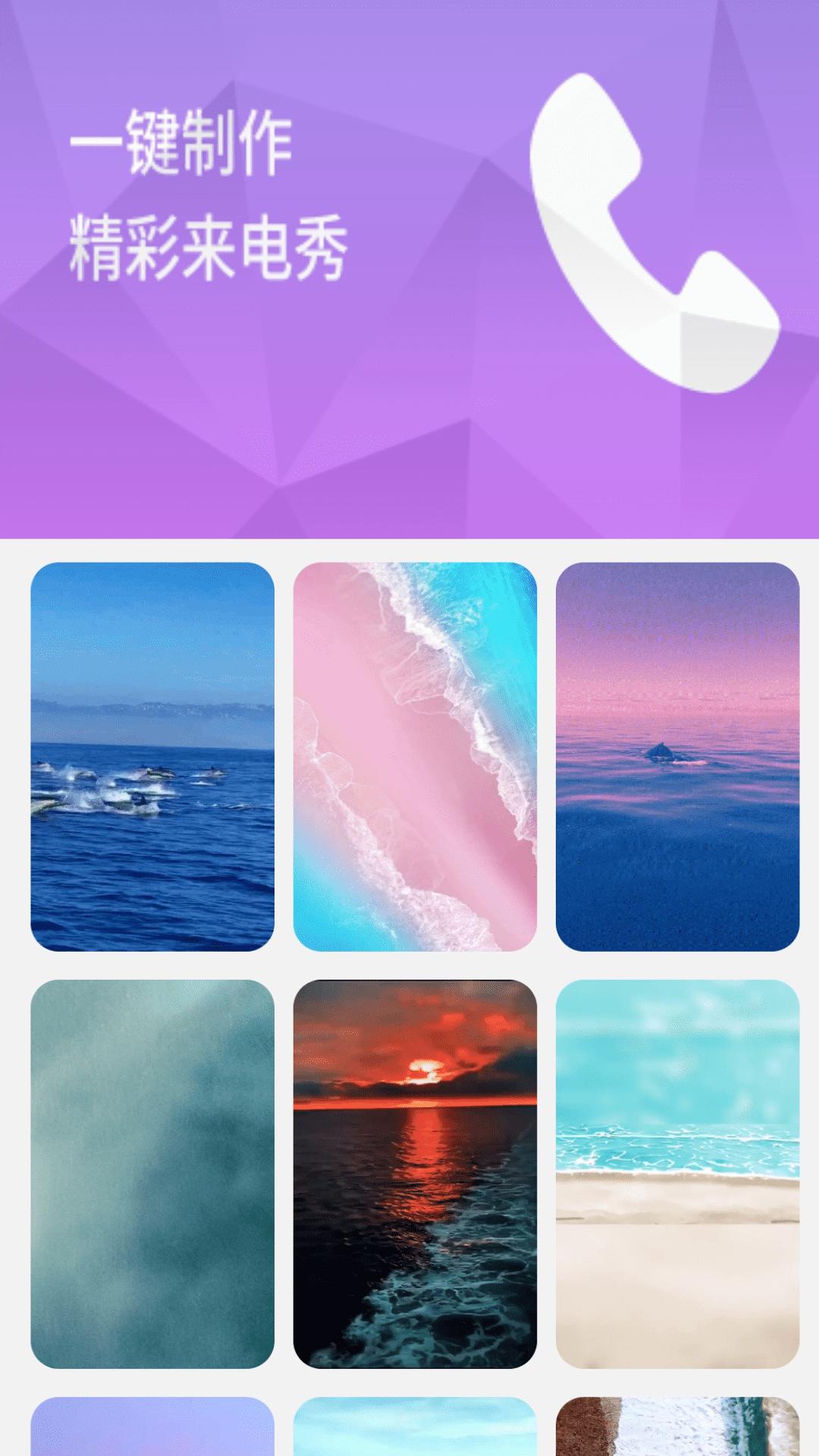Select the dolphins in blue ocean wallpaper
This screenshot has width=819, height=1456.
152,756
